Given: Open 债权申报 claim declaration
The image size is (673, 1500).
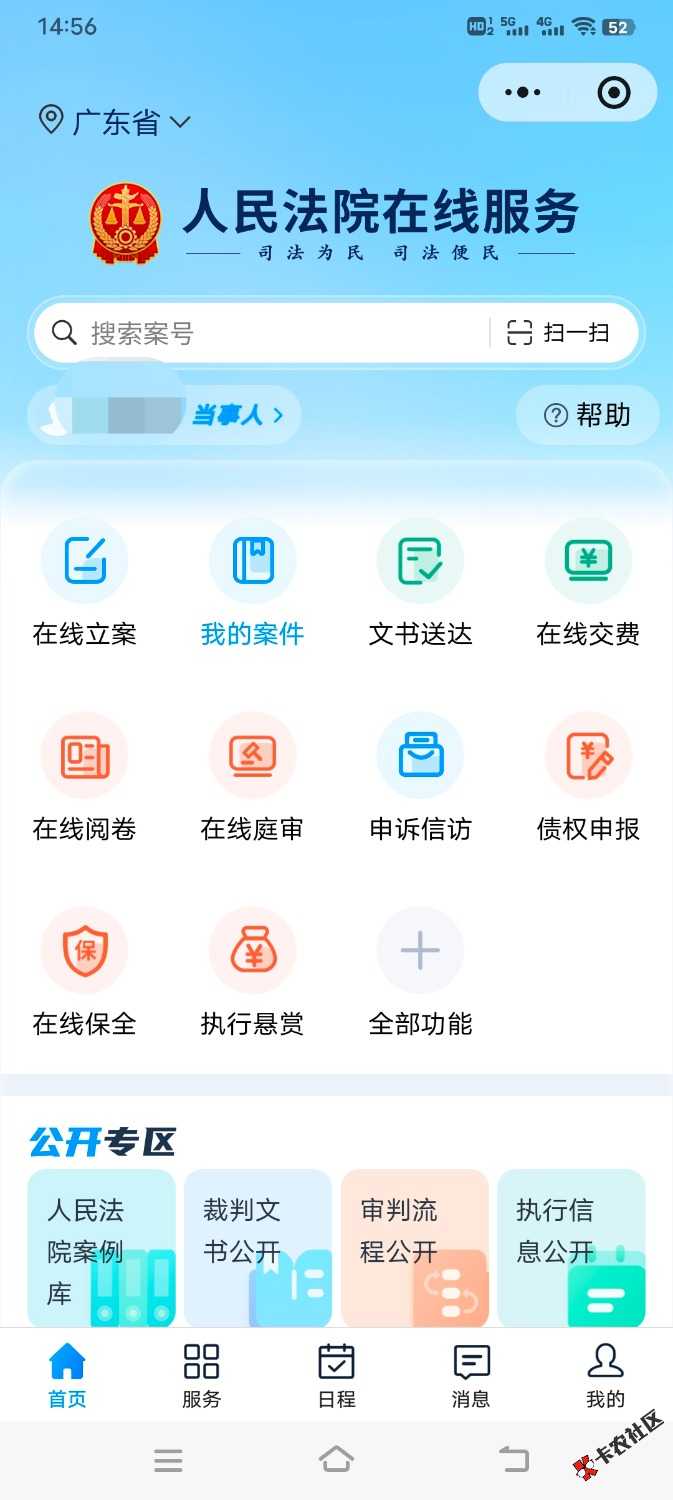Looking at the screenshot, I should pyautogui.click(x=588, y=778).
